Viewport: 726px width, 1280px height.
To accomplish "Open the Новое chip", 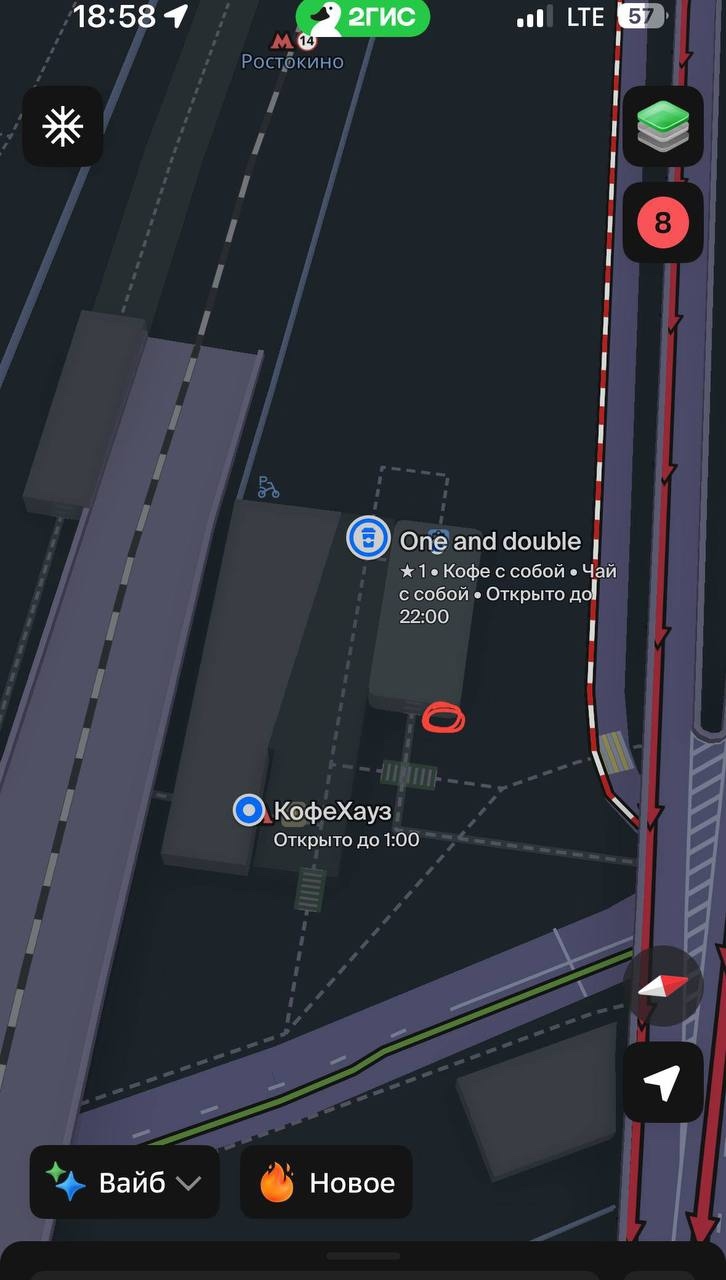I will tap(326, 1182).
